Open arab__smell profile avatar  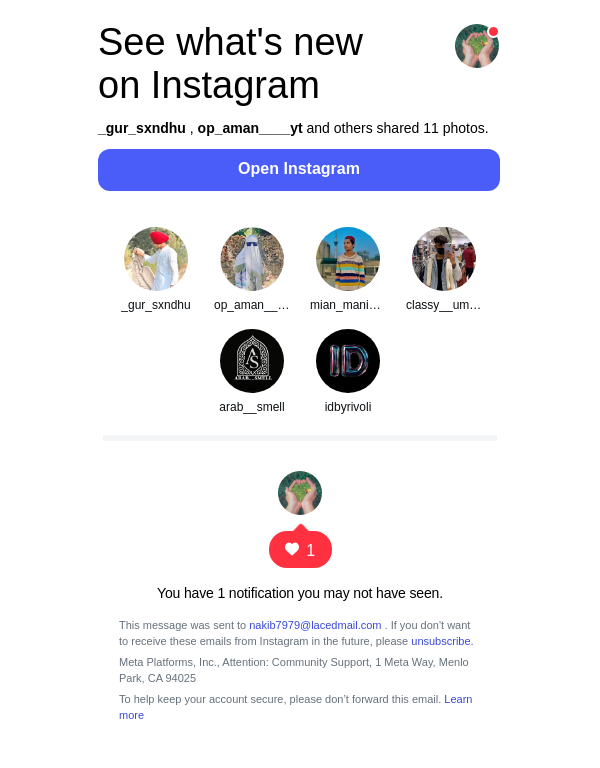252,361
